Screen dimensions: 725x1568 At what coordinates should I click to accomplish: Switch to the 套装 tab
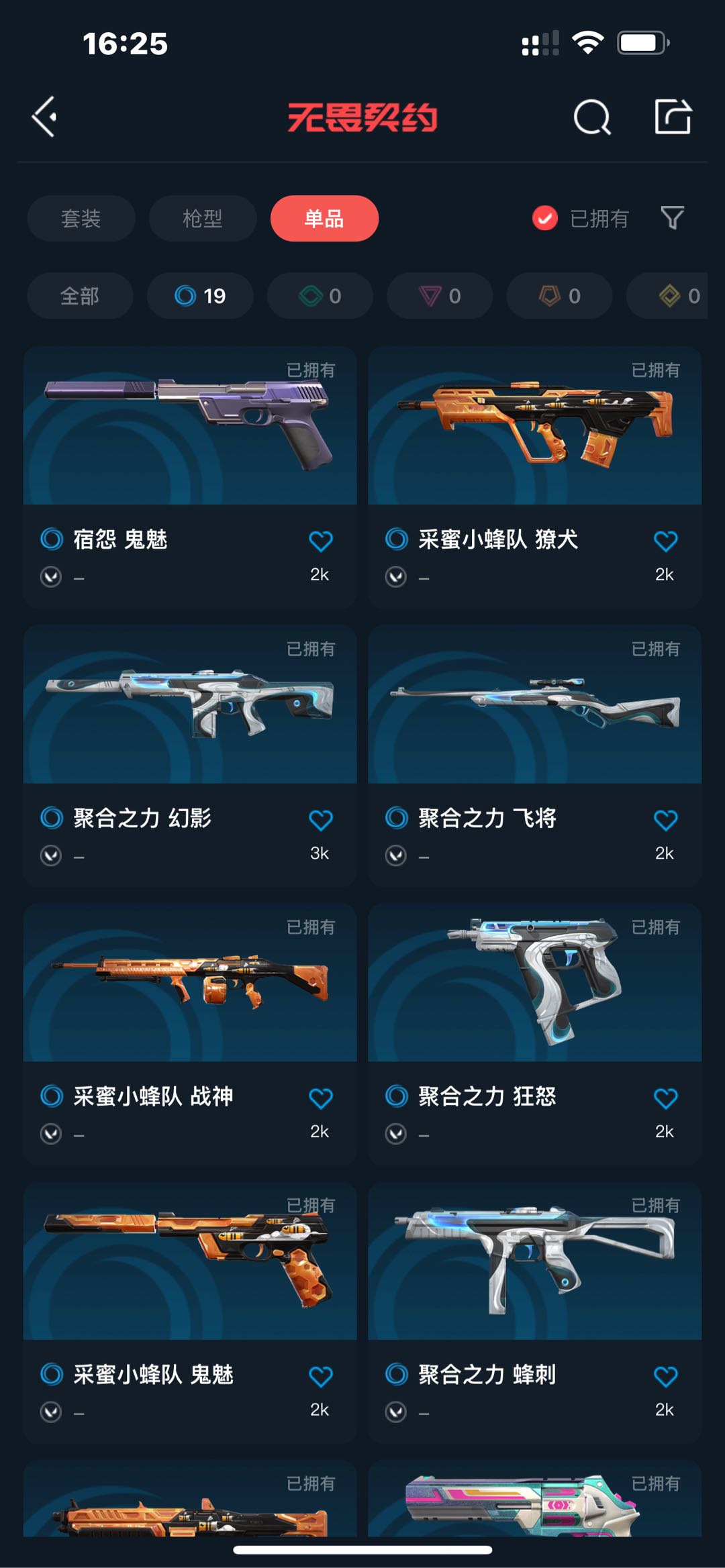pyautogui.click(x=81, y=219)
